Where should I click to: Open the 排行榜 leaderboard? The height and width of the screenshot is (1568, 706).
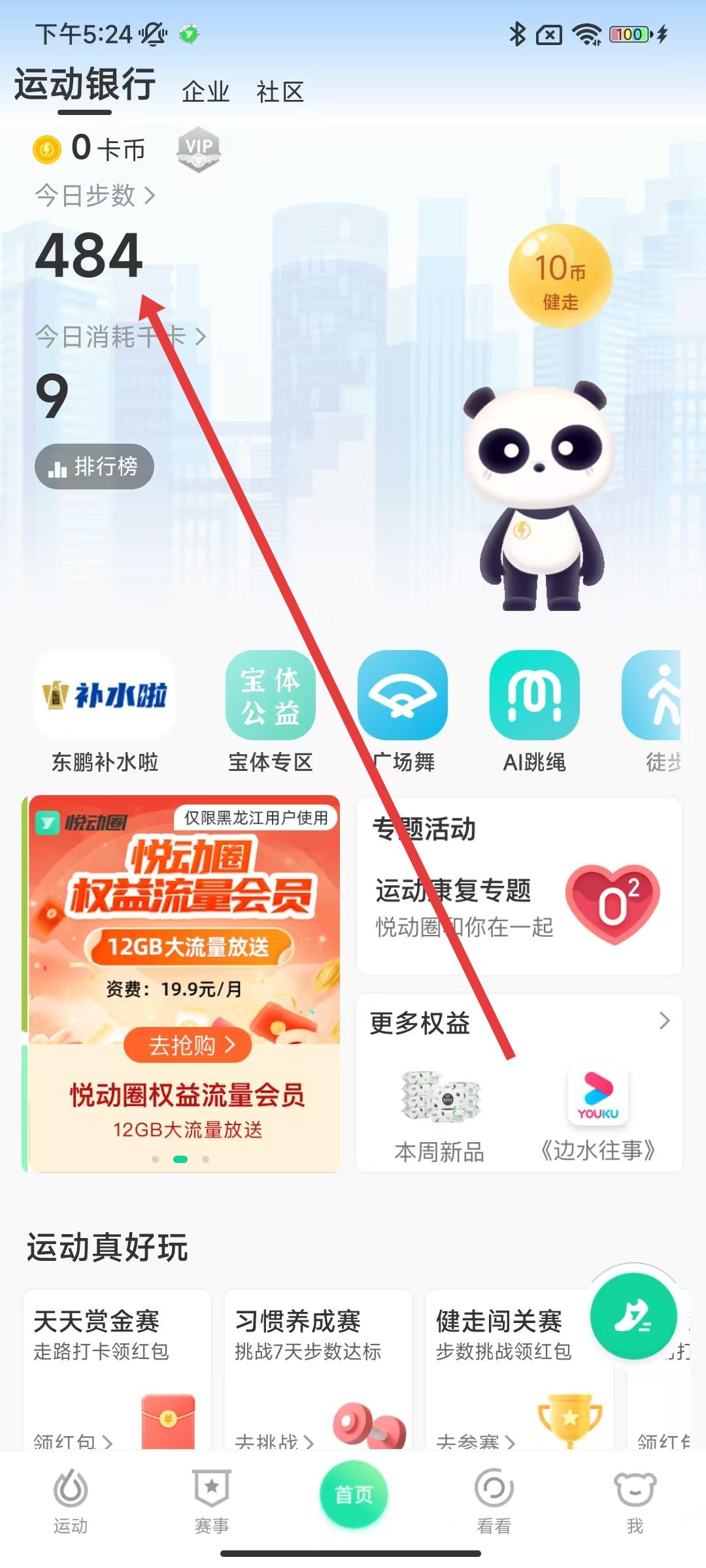click(x=95, y=466)
